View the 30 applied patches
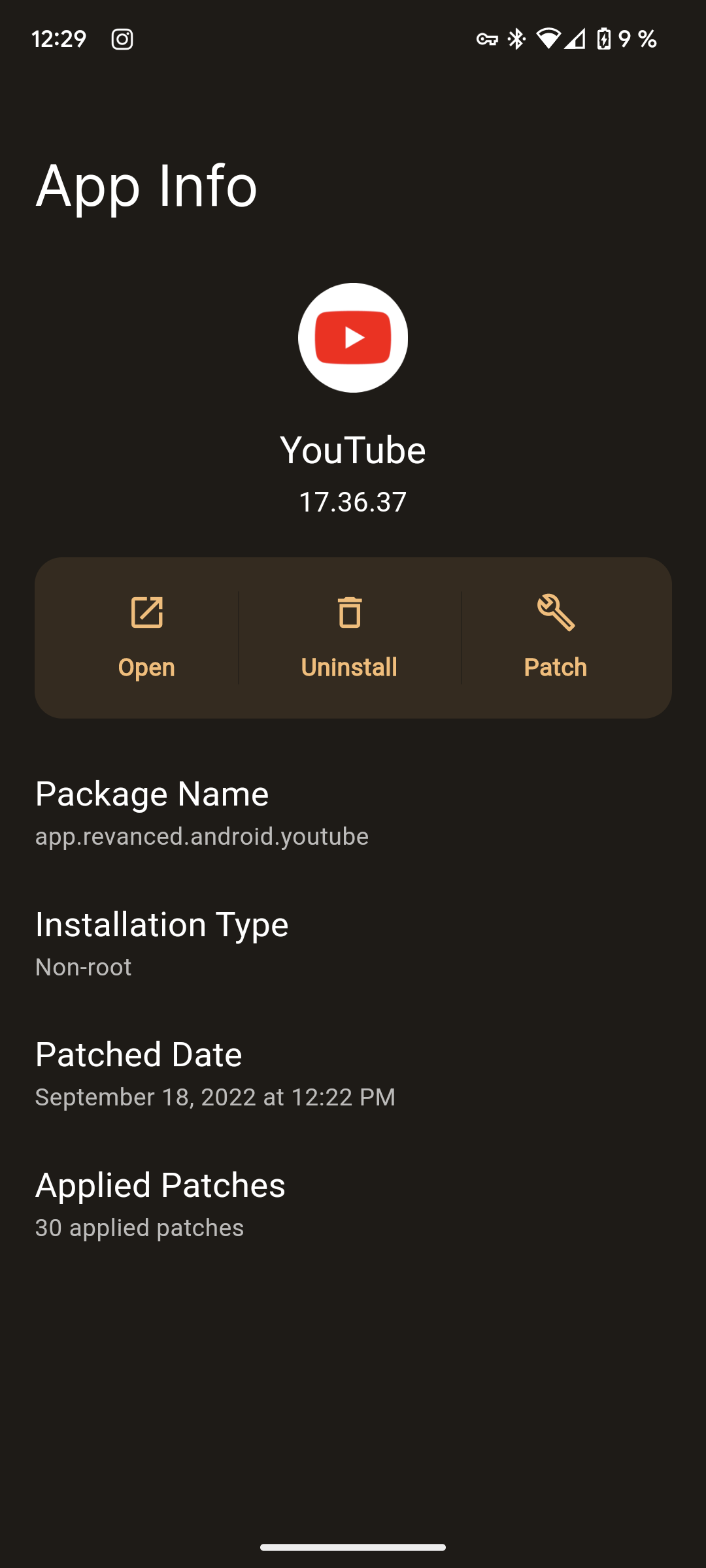Screen dimensions: 706x1568 point(160,1205)
